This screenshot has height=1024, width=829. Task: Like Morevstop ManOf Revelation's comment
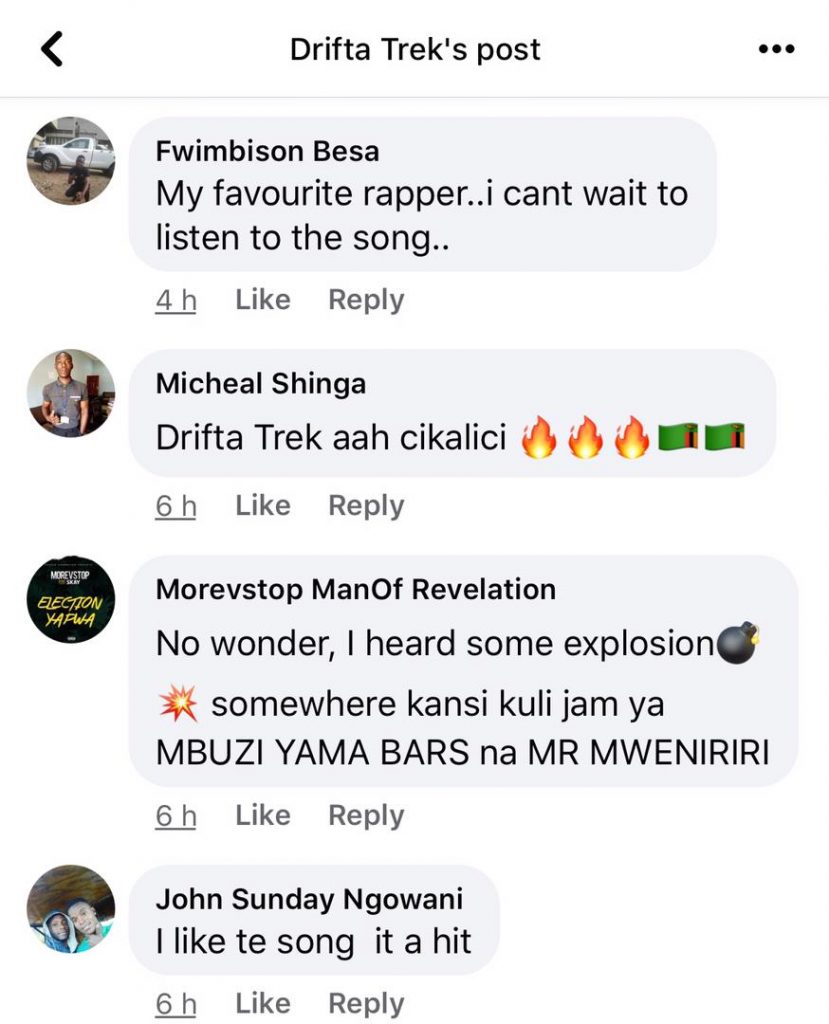pos(263,816)
